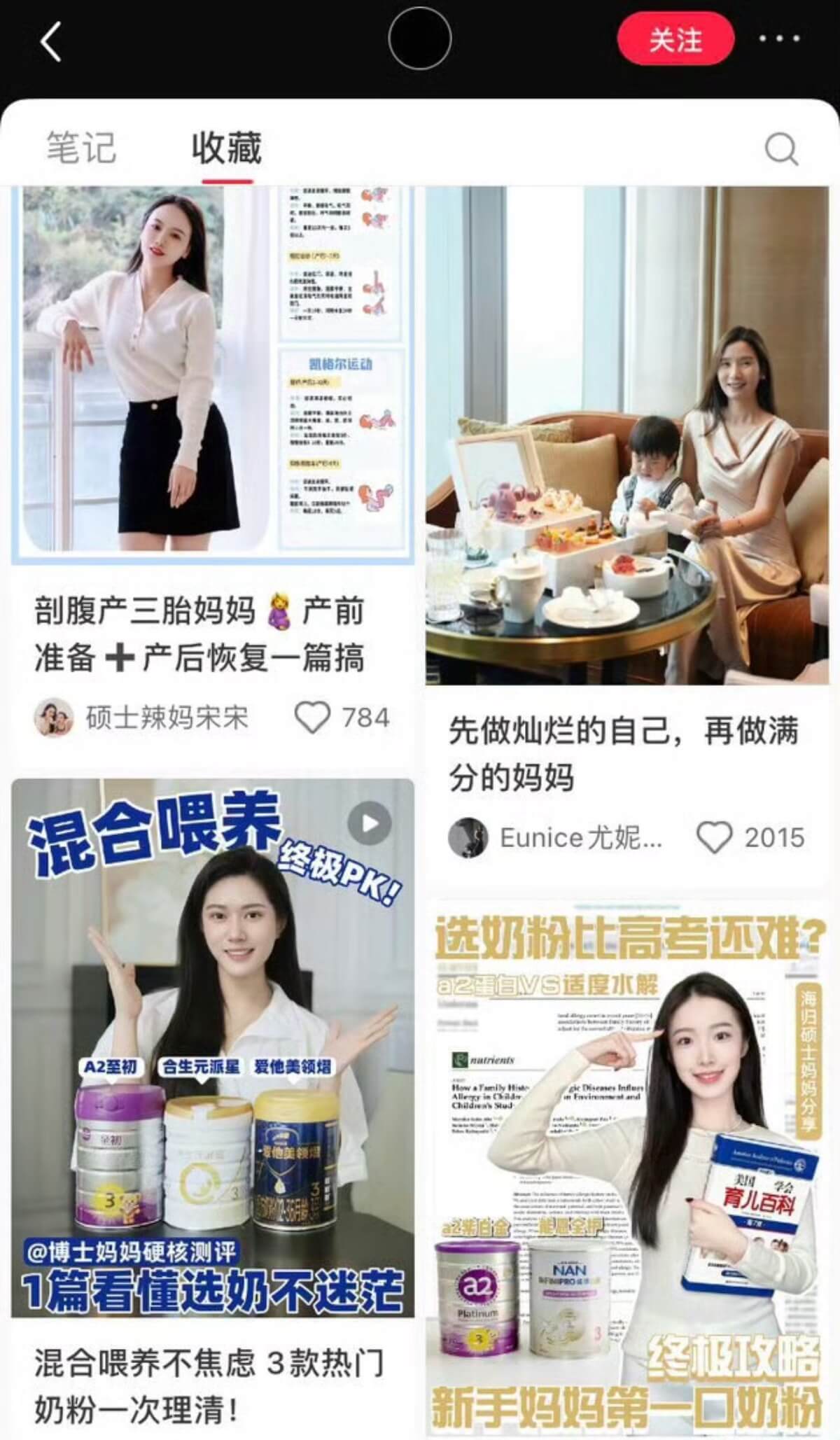Viewport: 840px width, 1440px height.
Task: Go back using the arrow icon
Action: [52, 41]
